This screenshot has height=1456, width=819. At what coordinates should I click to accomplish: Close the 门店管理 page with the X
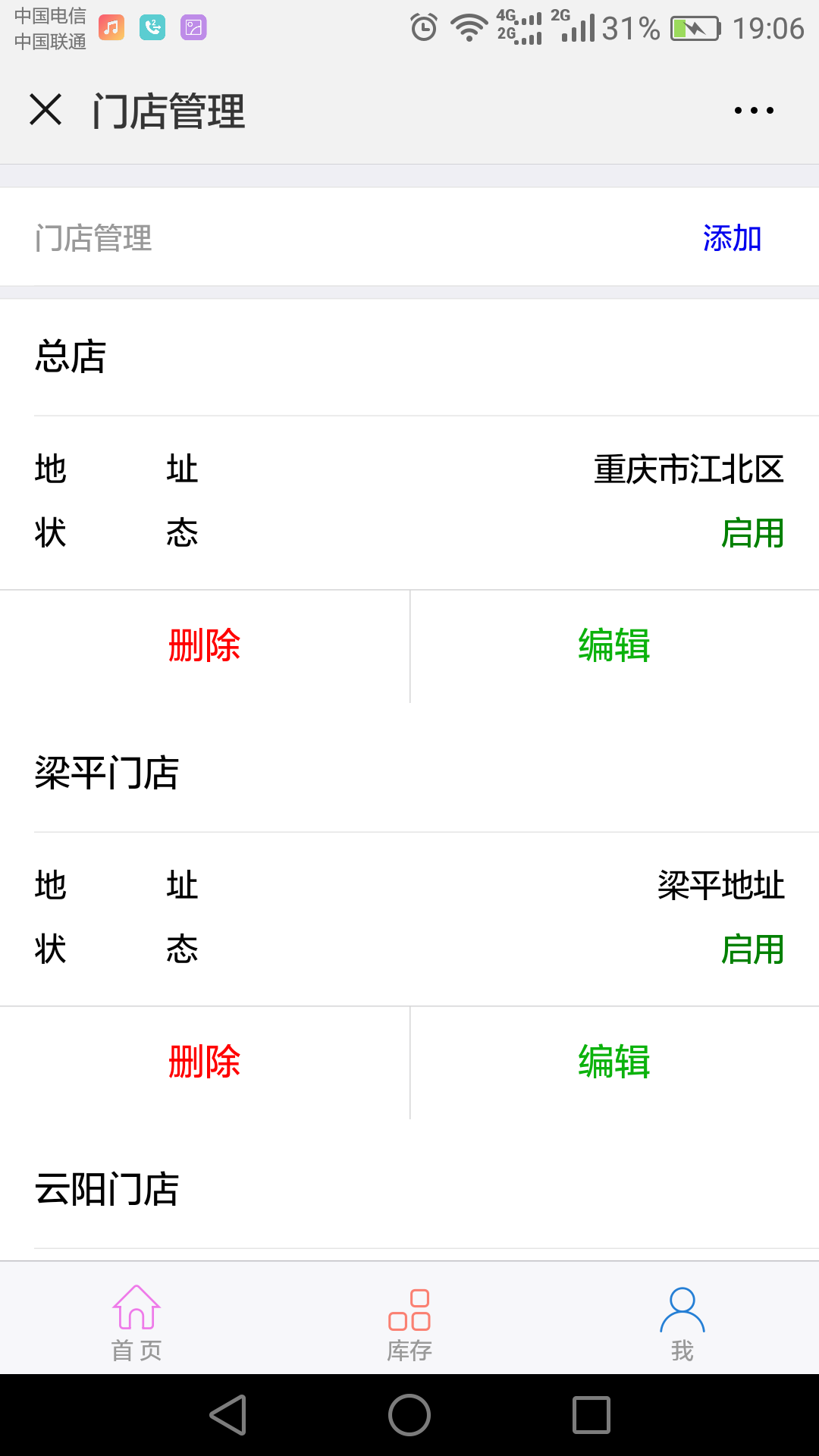point(45,110)
